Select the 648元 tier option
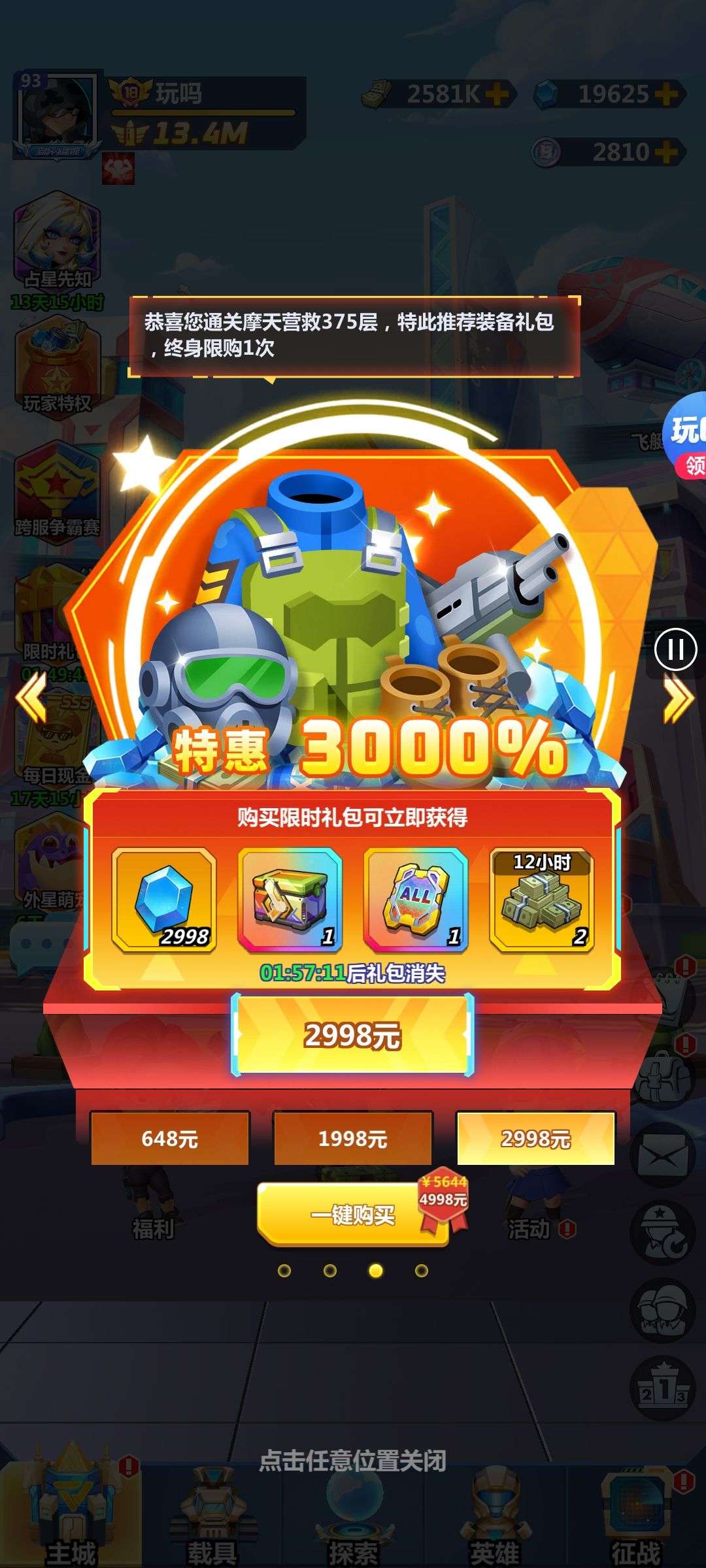The height and width of the screenshot is (1568, 706). 169,1139
